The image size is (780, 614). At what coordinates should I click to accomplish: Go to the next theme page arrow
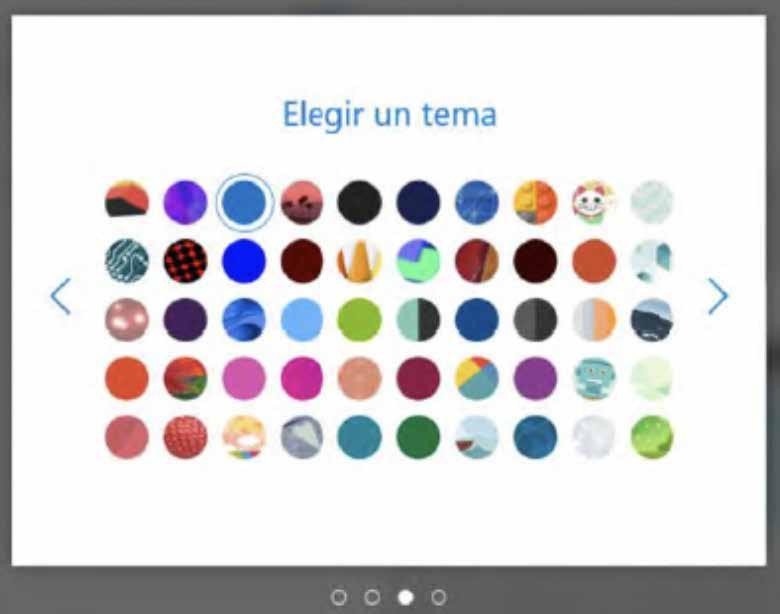click(x=717, y=296)
